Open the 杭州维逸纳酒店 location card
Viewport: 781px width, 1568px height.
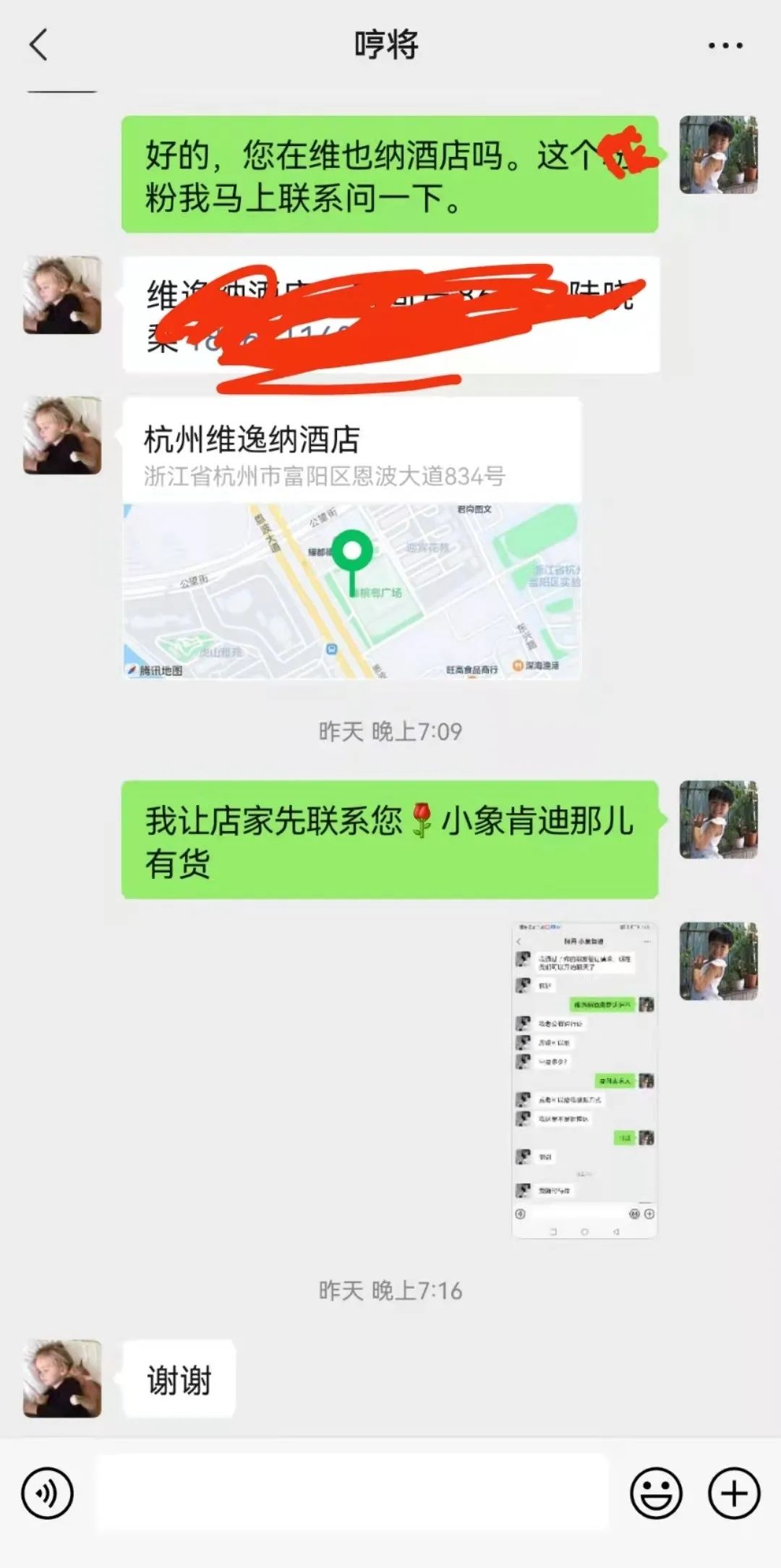[351, 538]
